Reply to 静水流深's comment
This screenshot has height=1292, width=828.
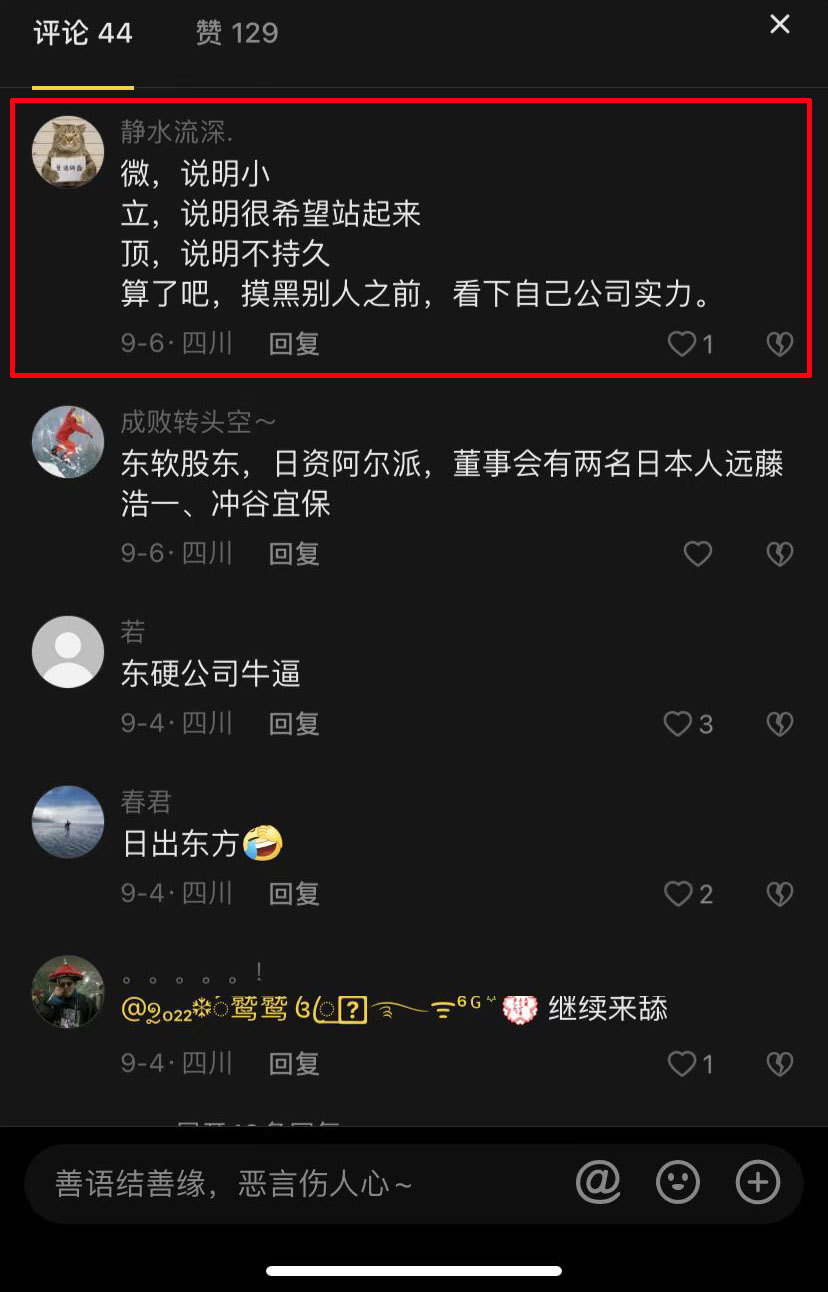[x=294, y=344]
